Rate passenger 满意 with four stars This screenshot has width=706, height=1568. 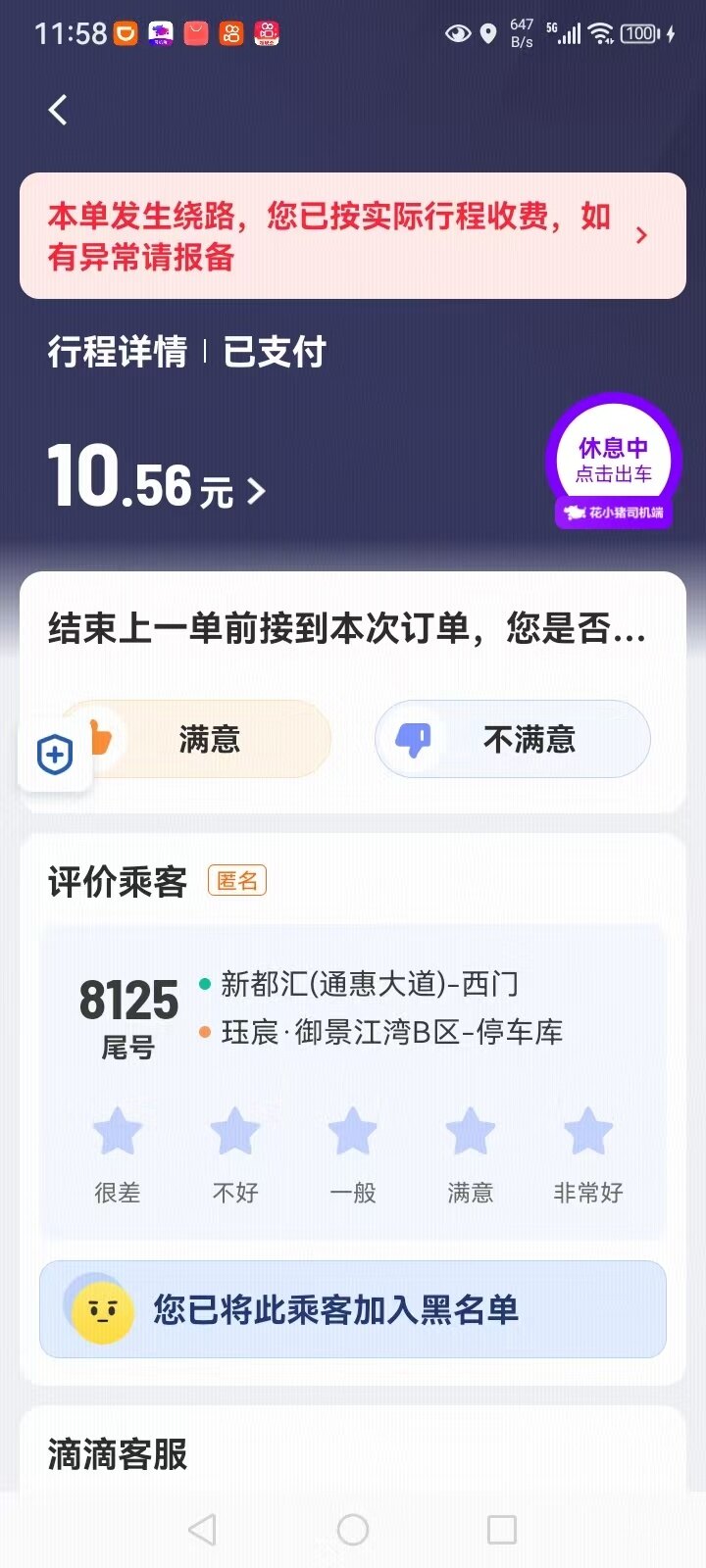471,1132
